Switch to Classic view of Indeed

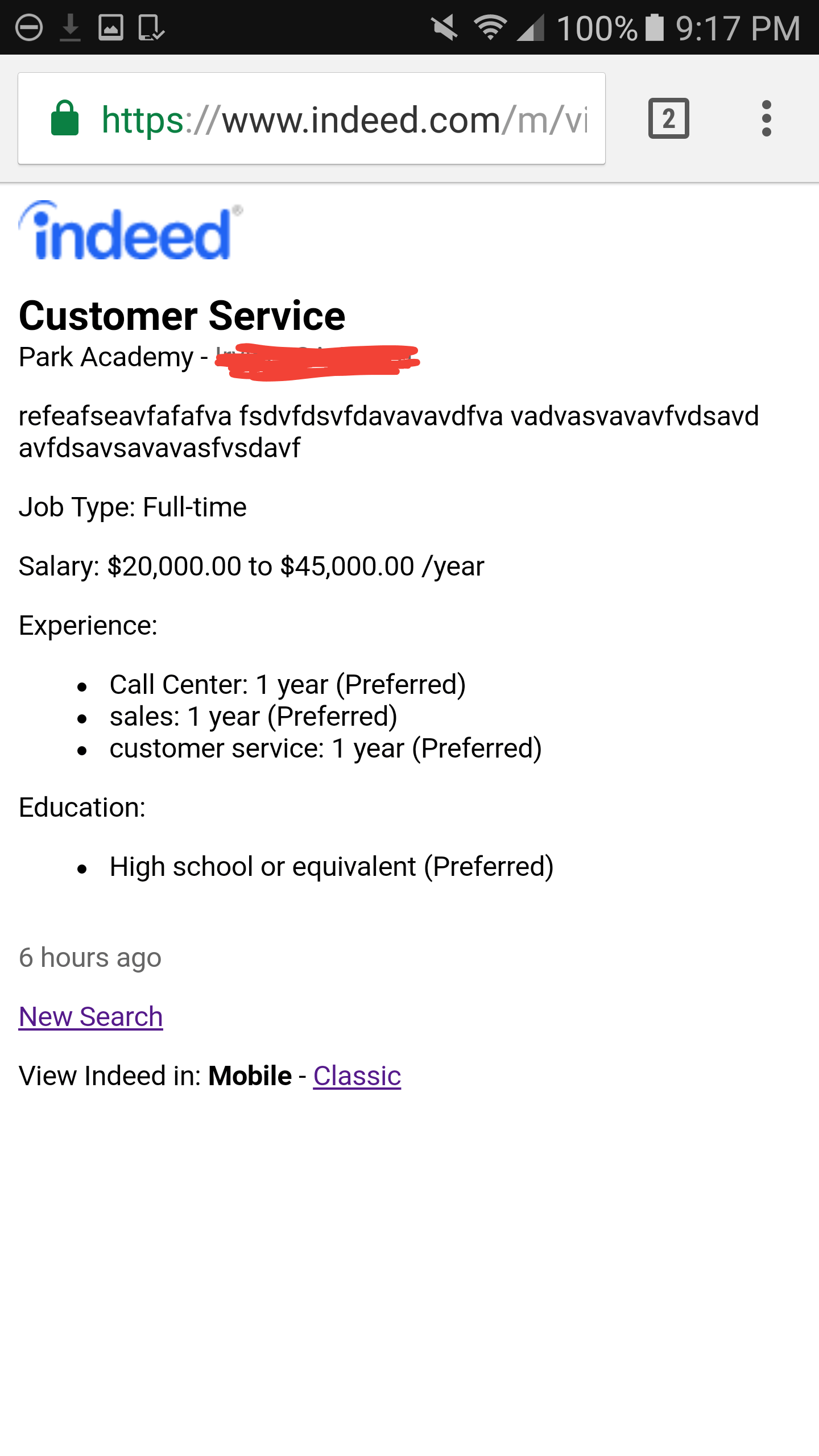coord(357,1075)
